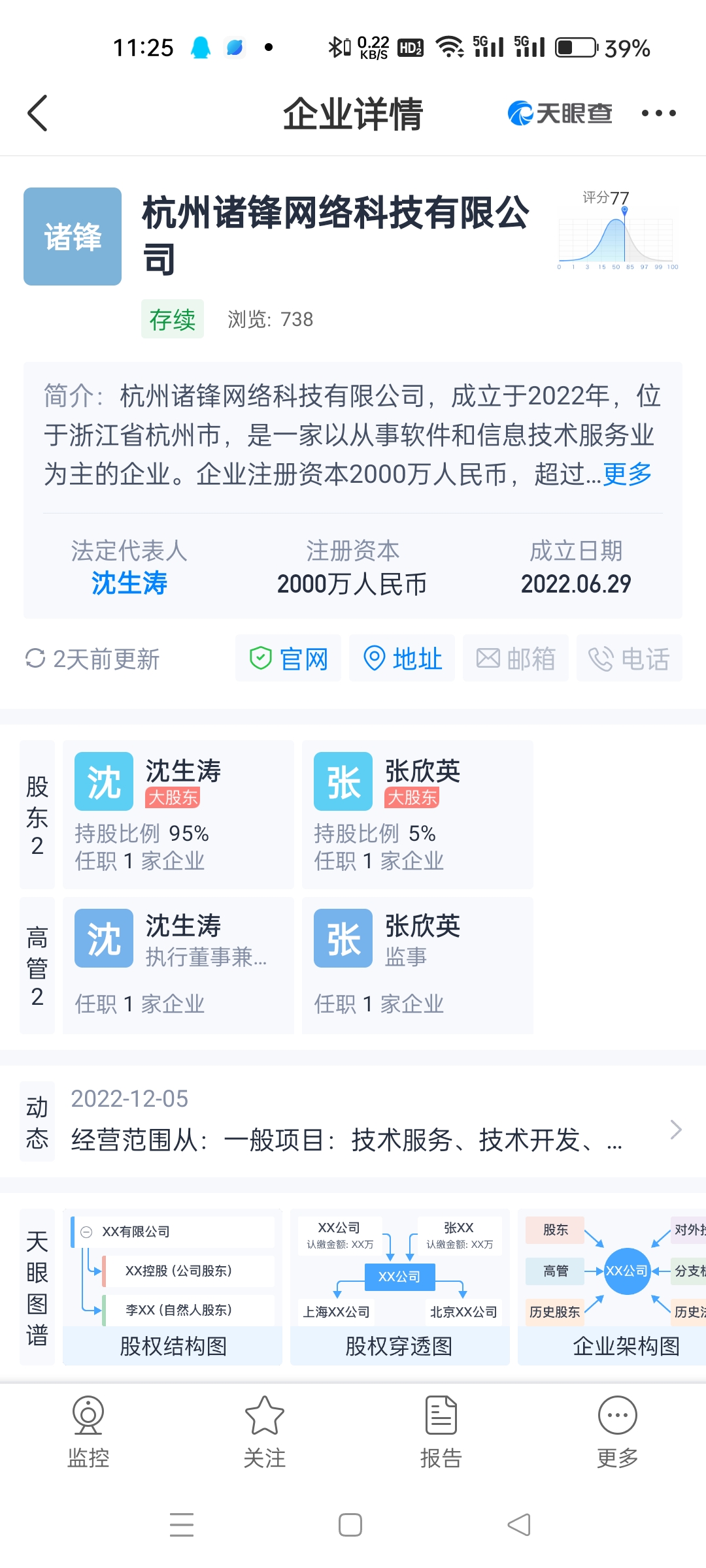Open the three-dot overflow menu
Screen dimensions: 706x1568
[x=658, y=113]
